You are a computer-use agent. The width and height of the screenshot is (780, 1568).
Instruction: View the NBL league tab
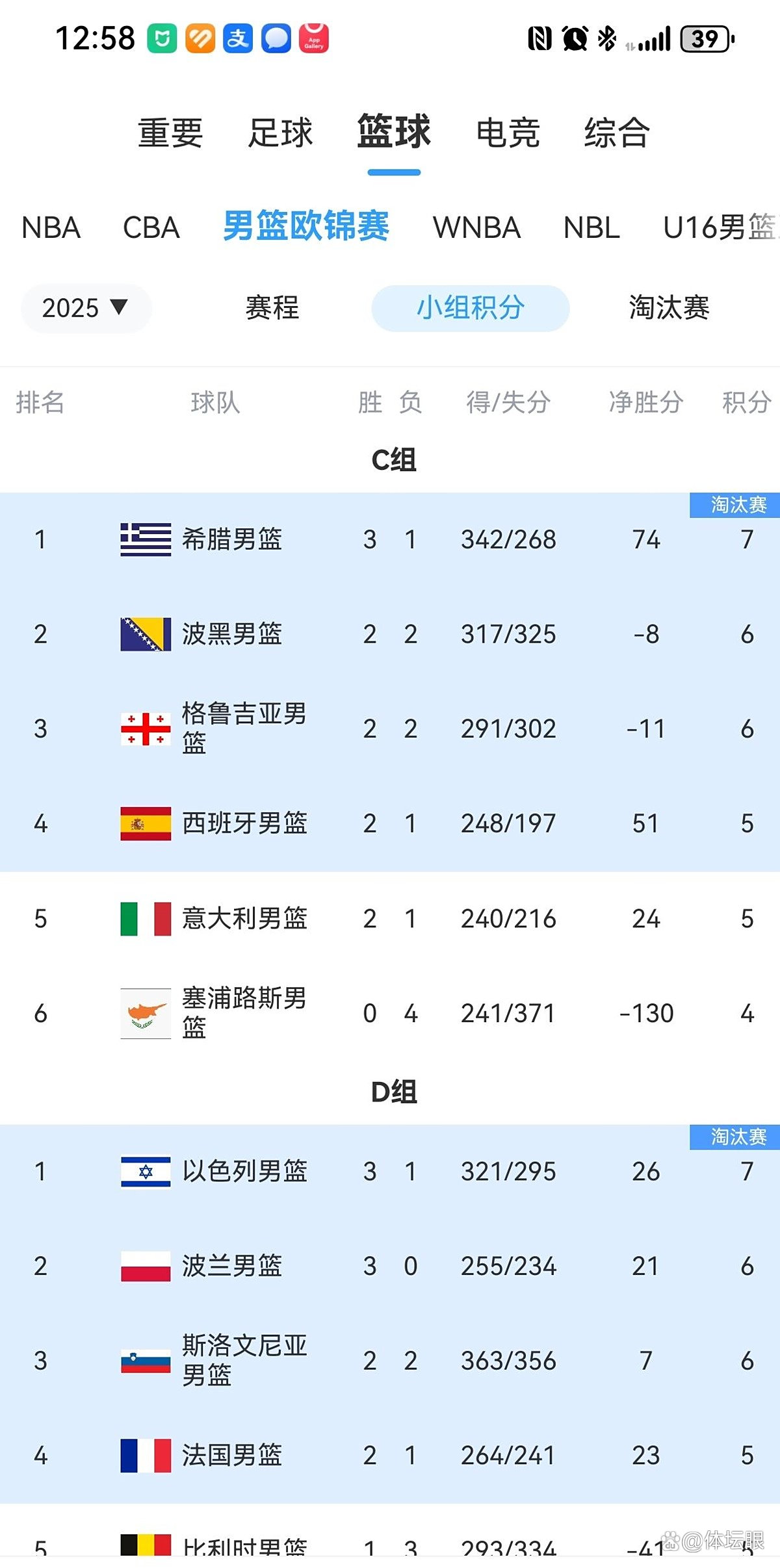tap(591, 228)
